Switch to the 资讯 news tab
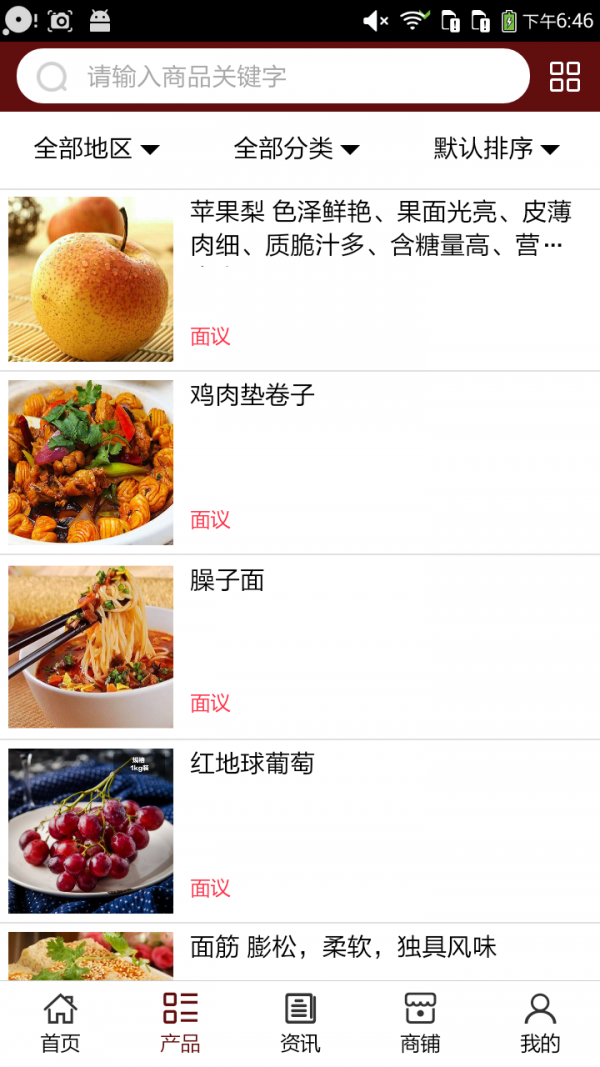Image resolution: width=600 pixels, height=1067 pixels. click(300, 1023)
